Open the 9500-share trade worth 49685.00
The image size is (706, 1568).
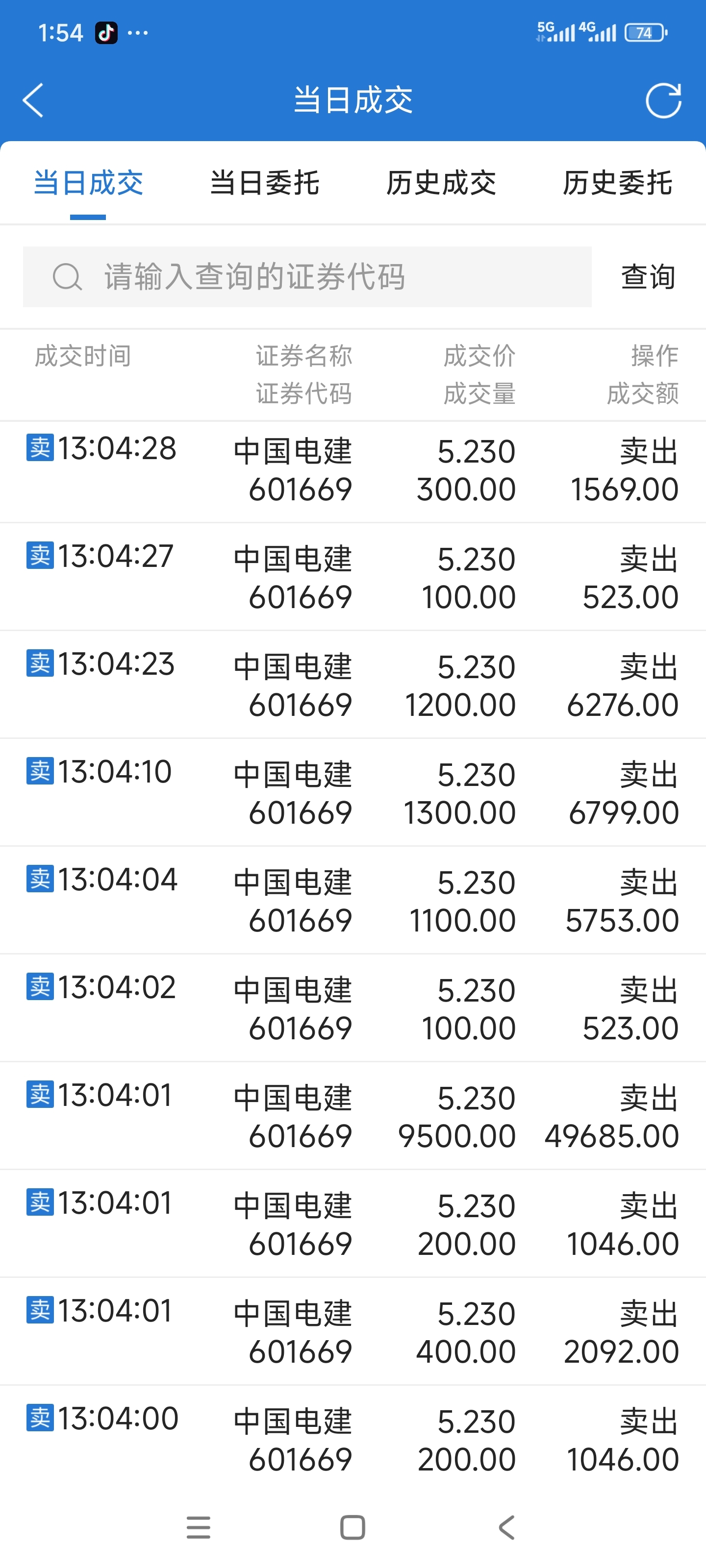pos(353,1116)
